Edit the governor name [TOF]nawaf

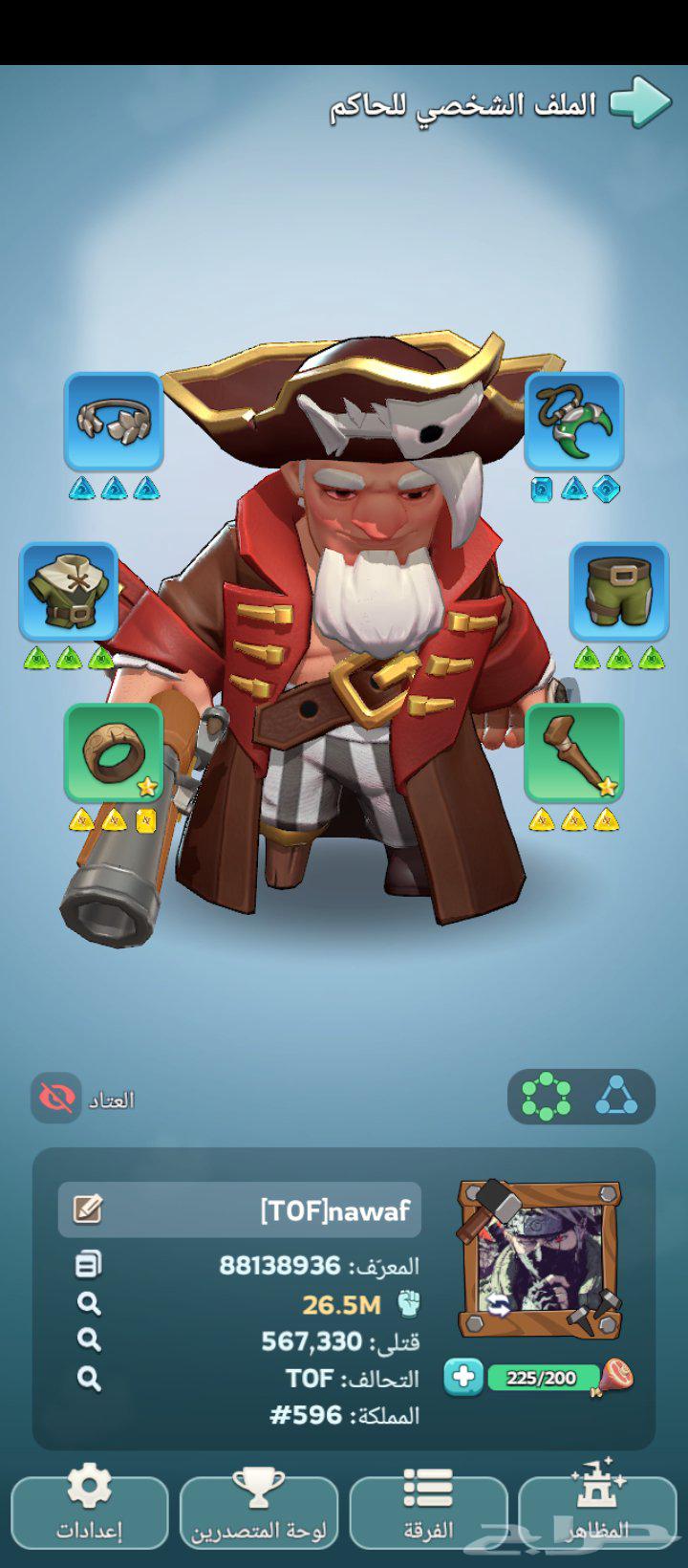[x=88, y=1209]
